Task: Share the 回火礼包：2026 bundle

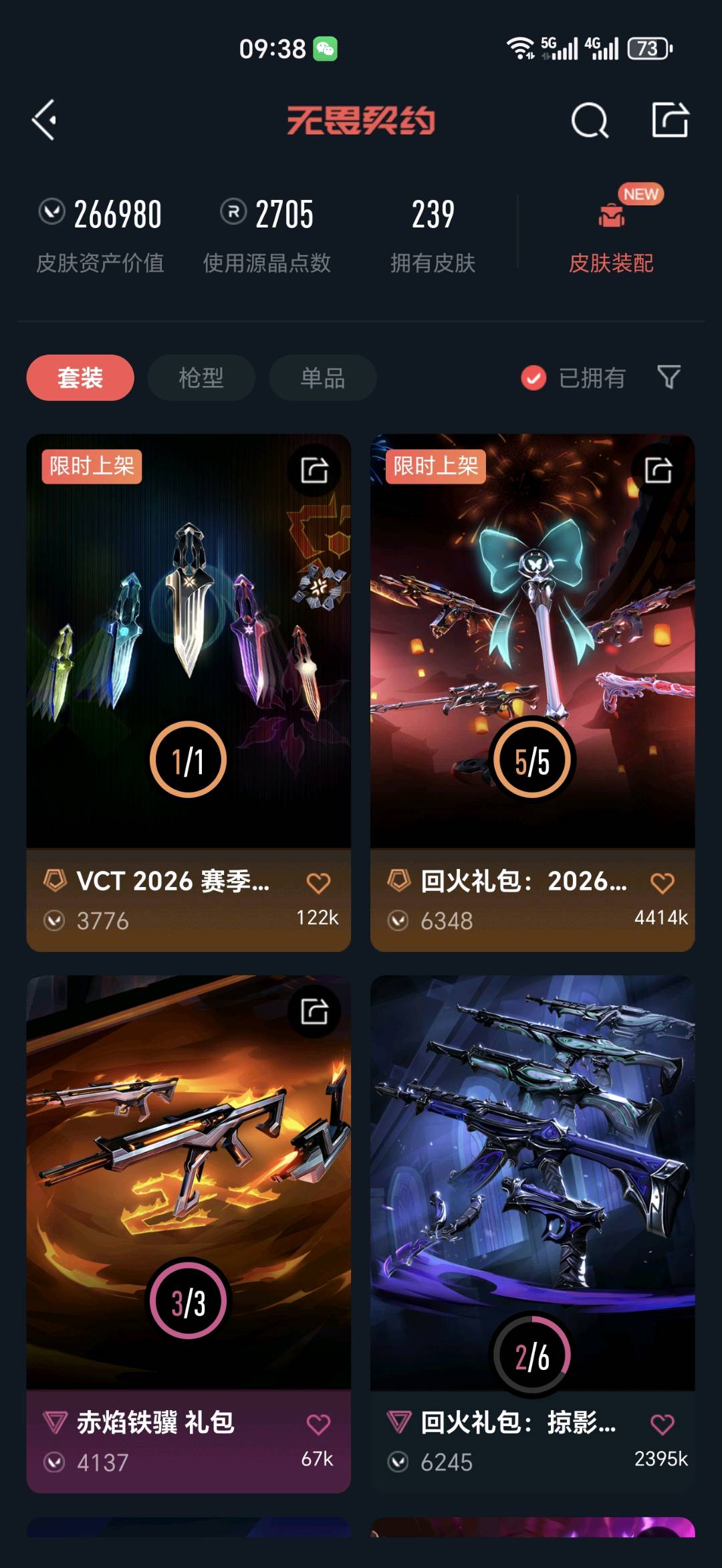Action: (658, 470)
